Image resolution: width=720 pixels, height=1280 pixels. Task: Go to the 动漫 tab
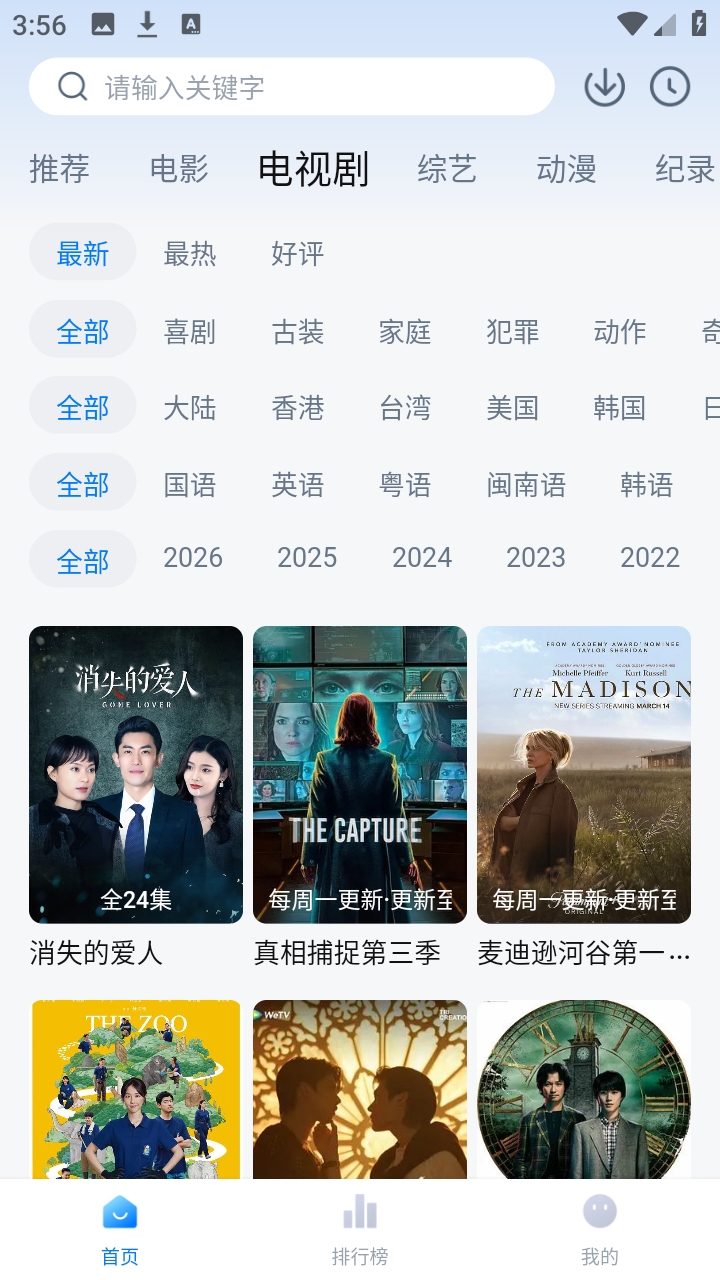pos(566,169)
